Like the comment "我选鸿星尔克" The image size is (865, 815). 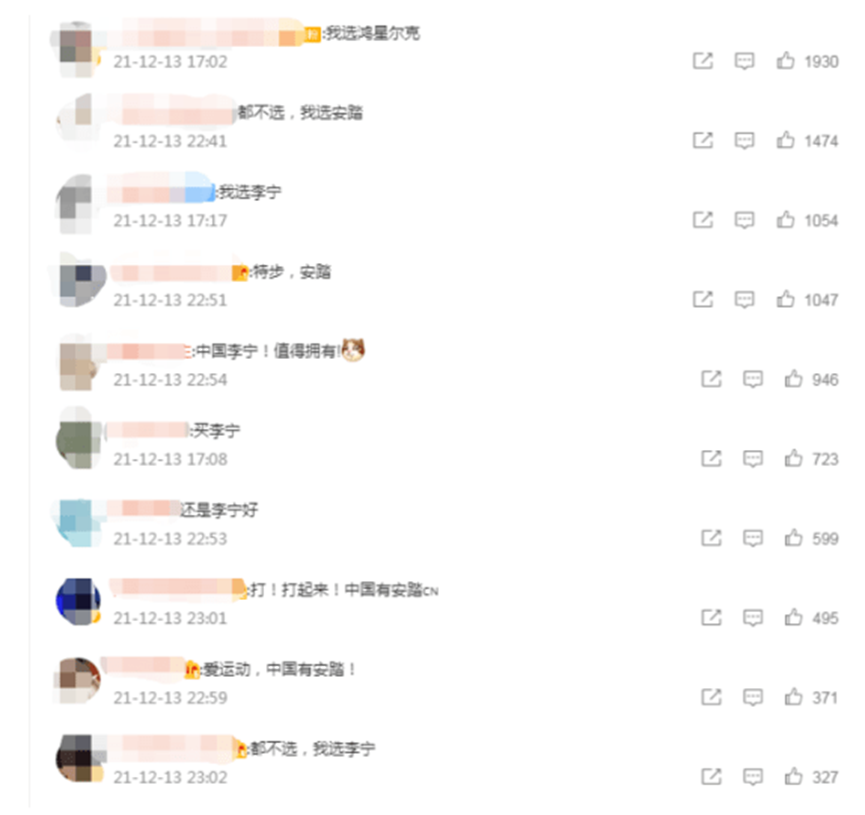[786, 61]
